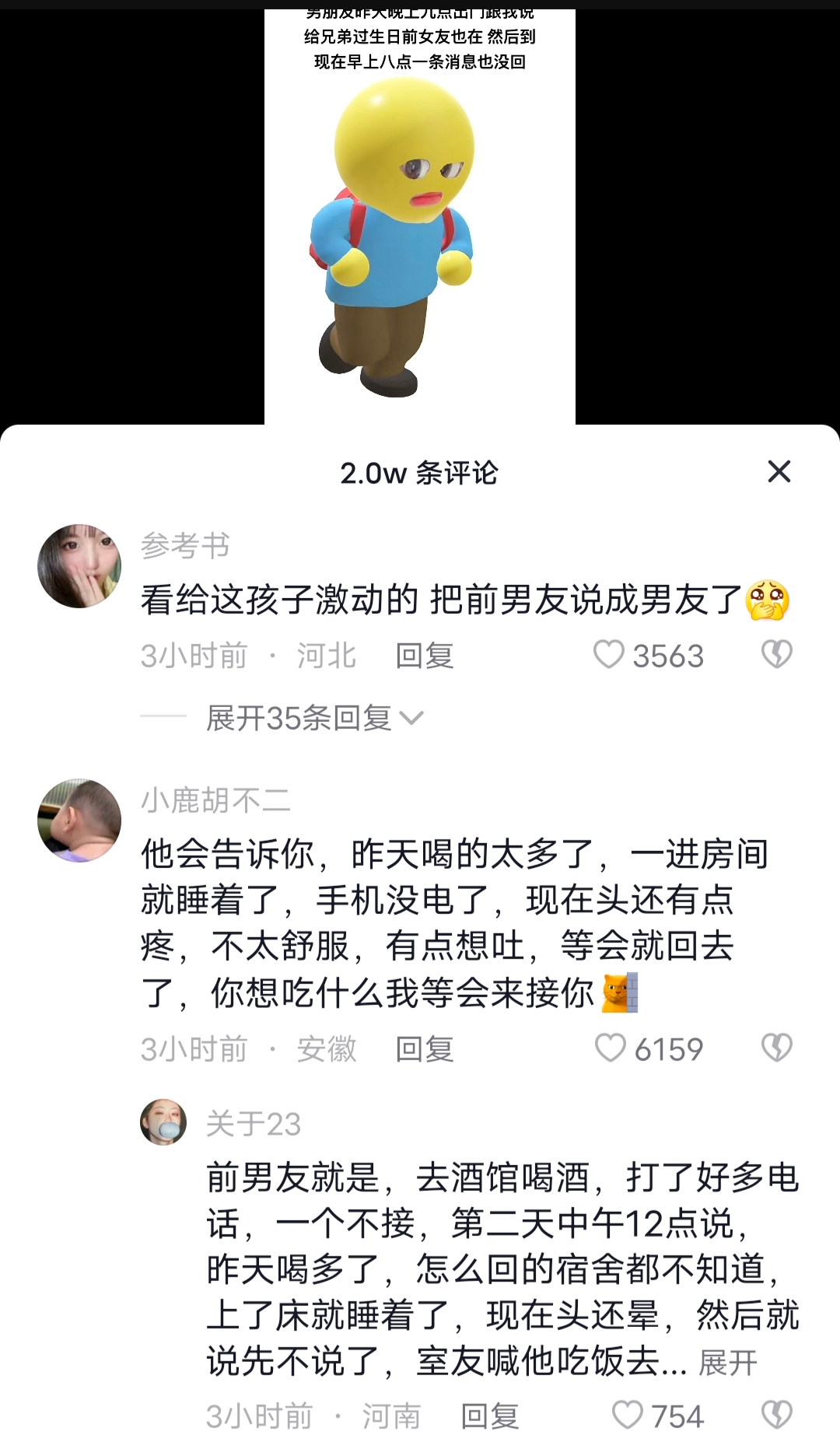Open 参考书's profile avatar
Viewport: 840px width, 1456px height.
point(79,565)
